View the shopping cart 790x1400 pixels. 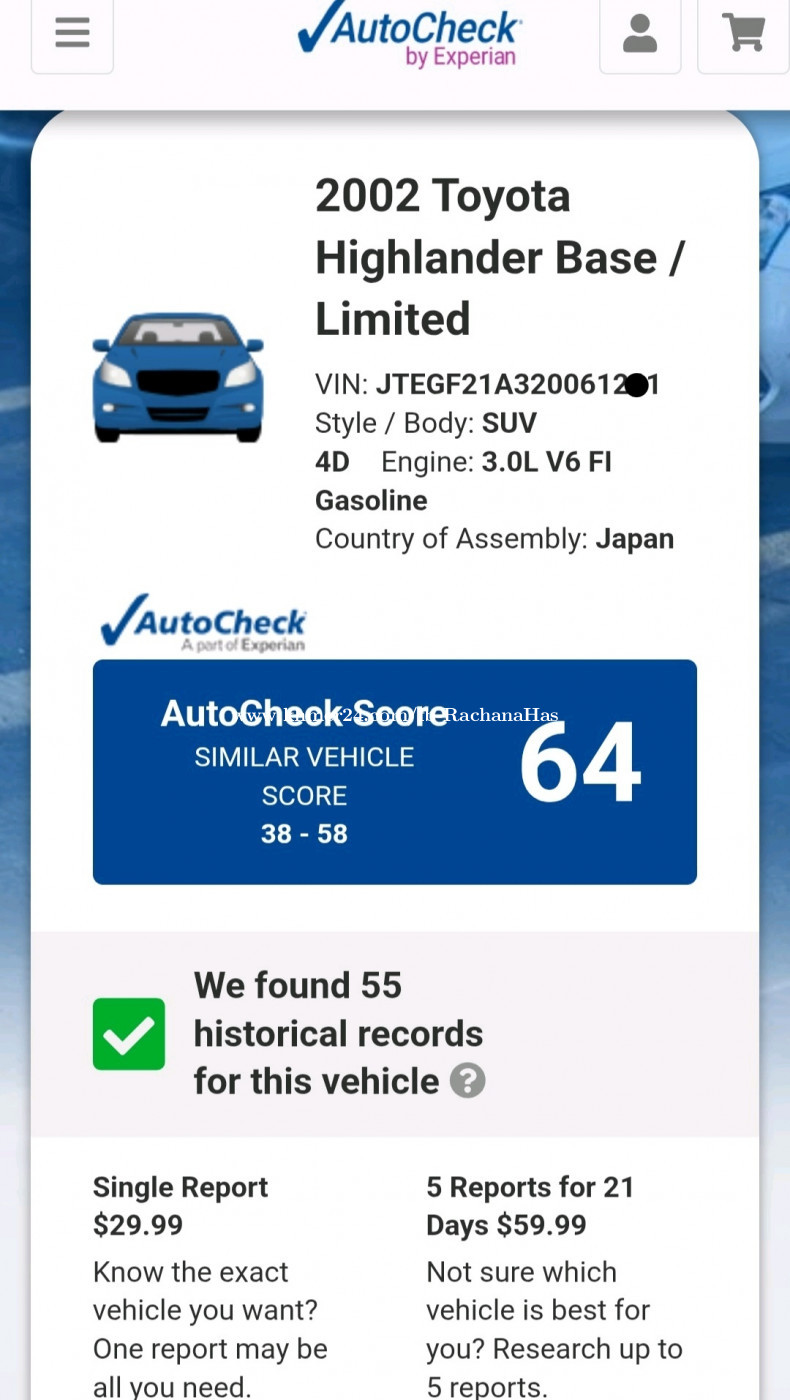[x=743, y=32]
